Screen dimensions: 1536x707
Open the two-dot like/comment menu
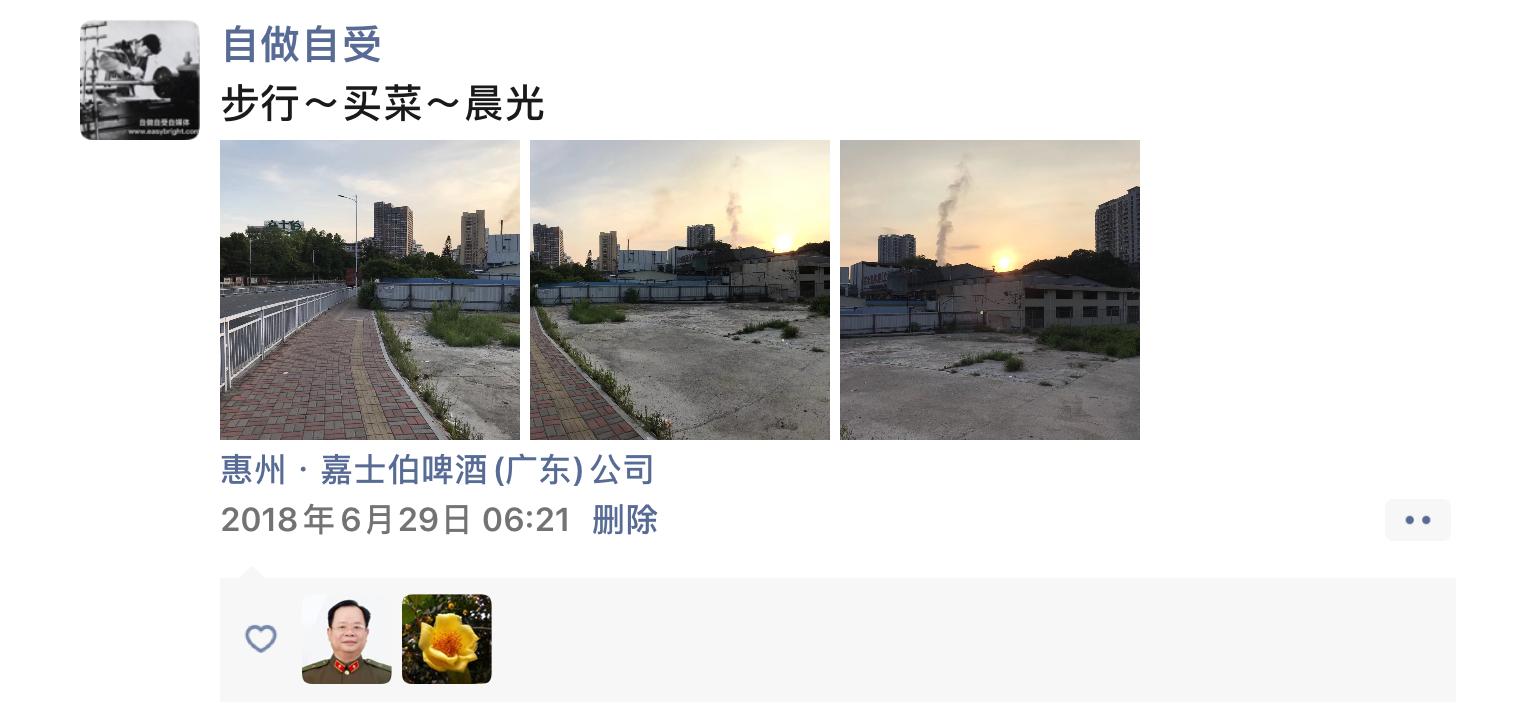[x=1417, y=520]
